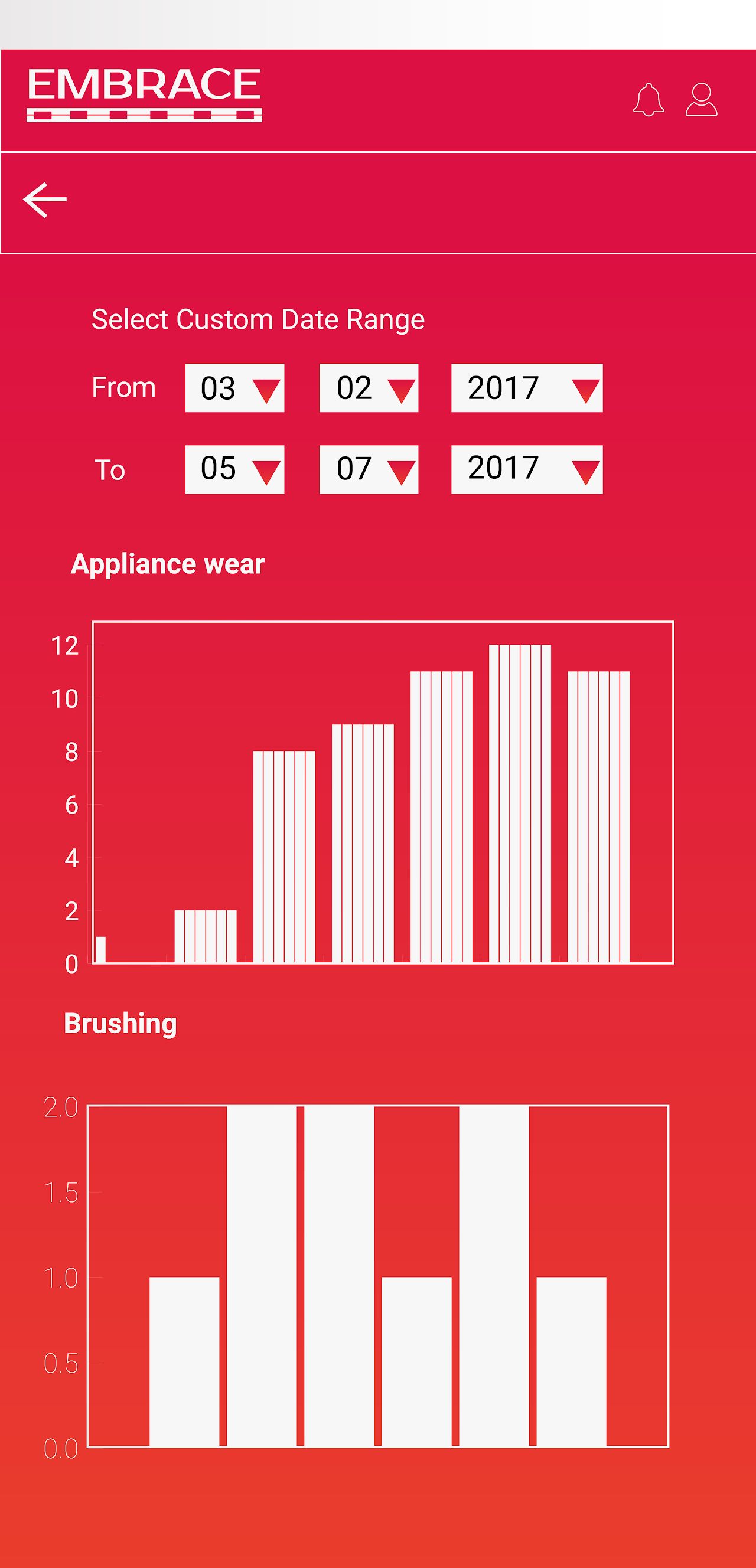
Task: Expand the From year dropdown showing 2017
Action: click(x=526, y=387)
